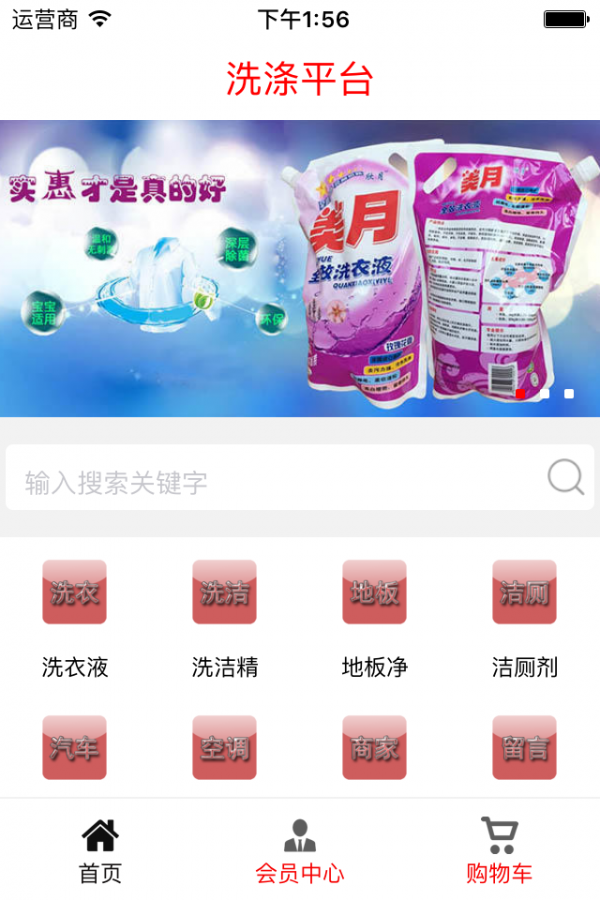Open the 汽车 category tile
Screen dimensions: 600x900
coord(75,747)
